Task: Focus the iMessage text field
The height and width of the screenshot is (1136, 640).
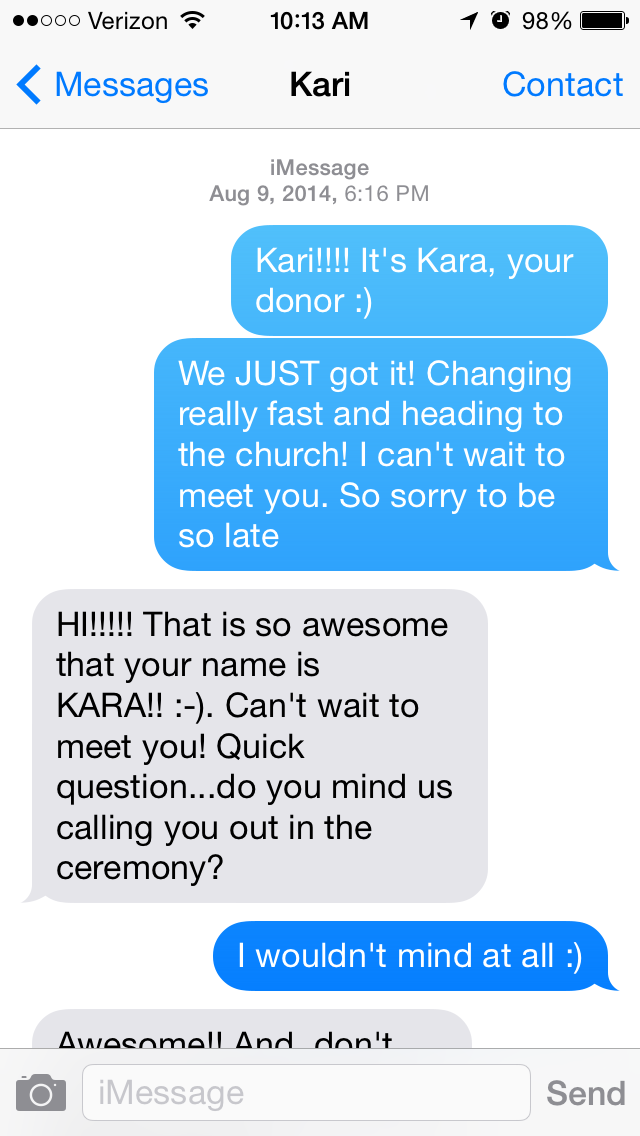Action: [x=306, y=1092]
